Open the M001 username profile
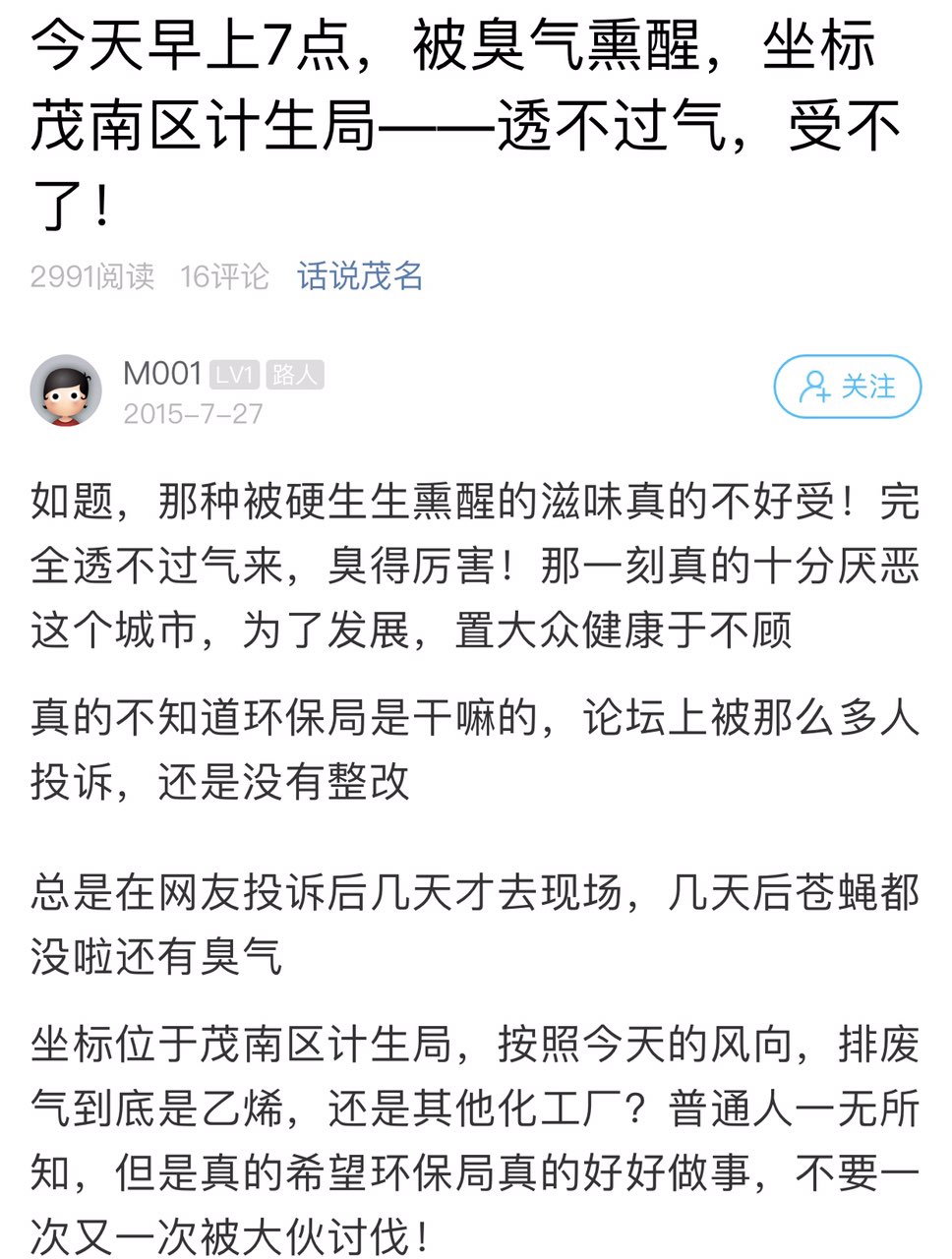Image resolution: width=952 pixels, height=1259 pixels. (x=162, y=374)
